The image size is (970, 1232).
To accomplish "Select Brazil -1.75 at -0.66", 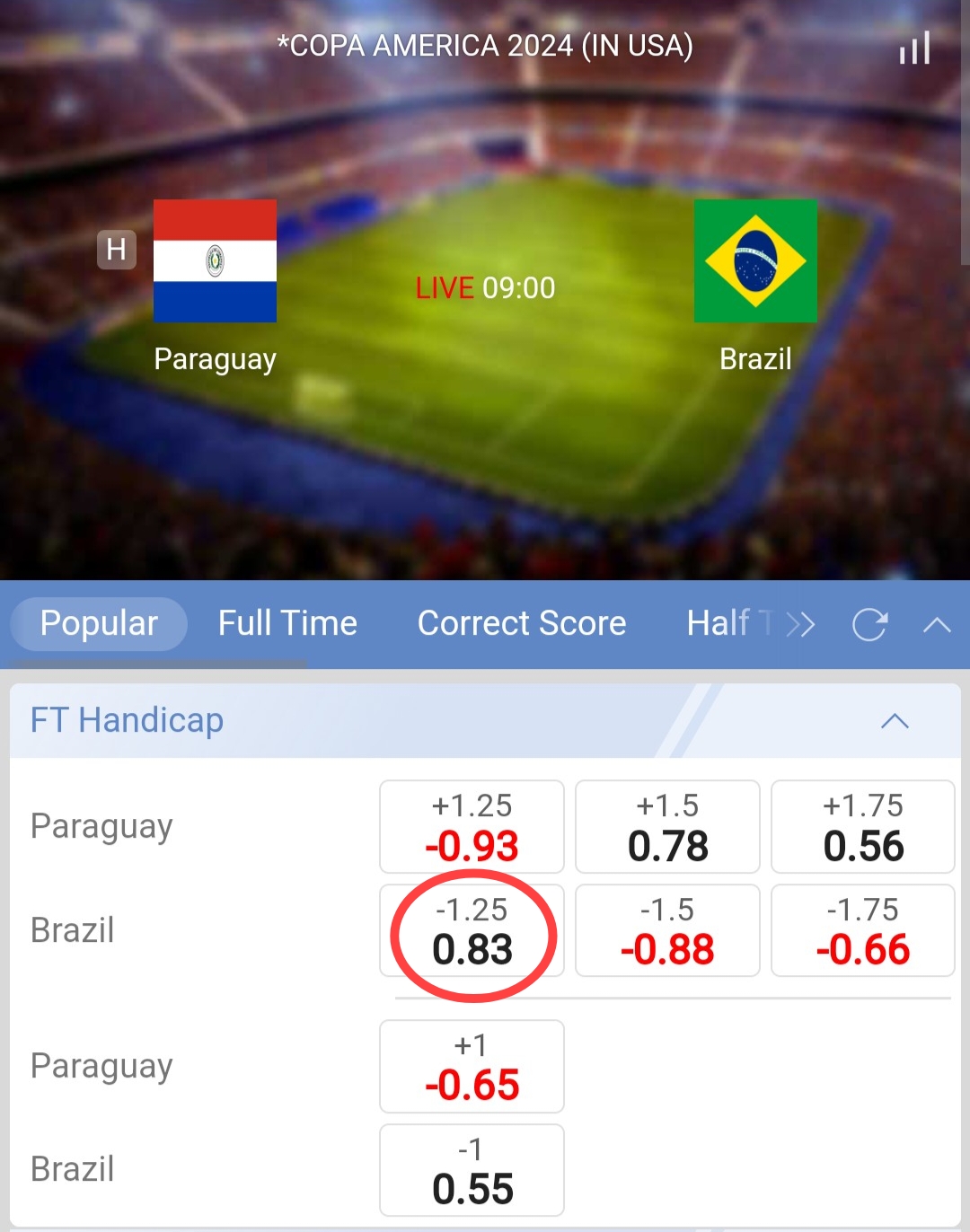I will [x=862, y=931].
